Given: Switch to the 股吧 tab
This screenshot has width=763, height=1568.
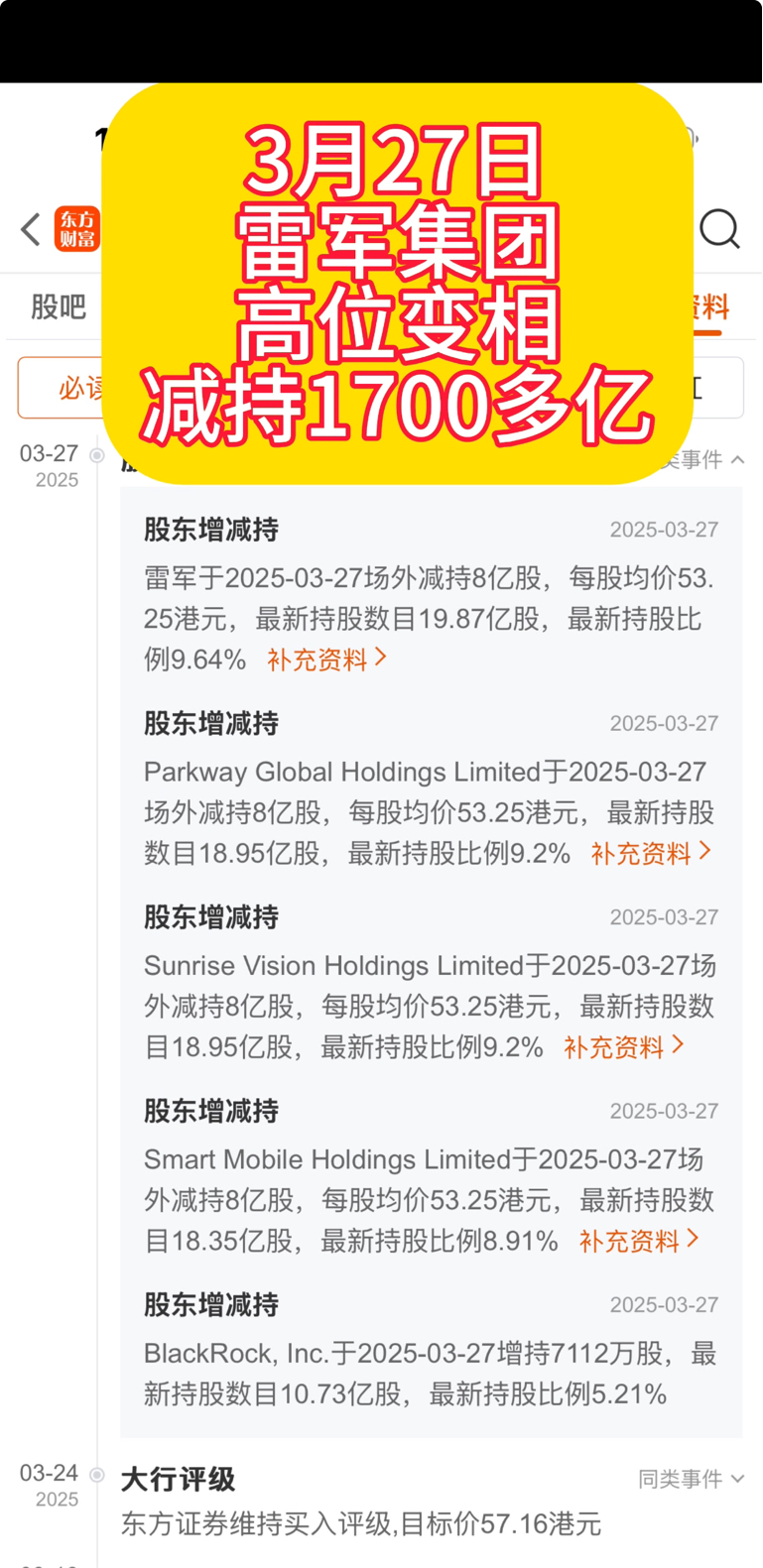Looking at the screenshot, I should [61, 307].
